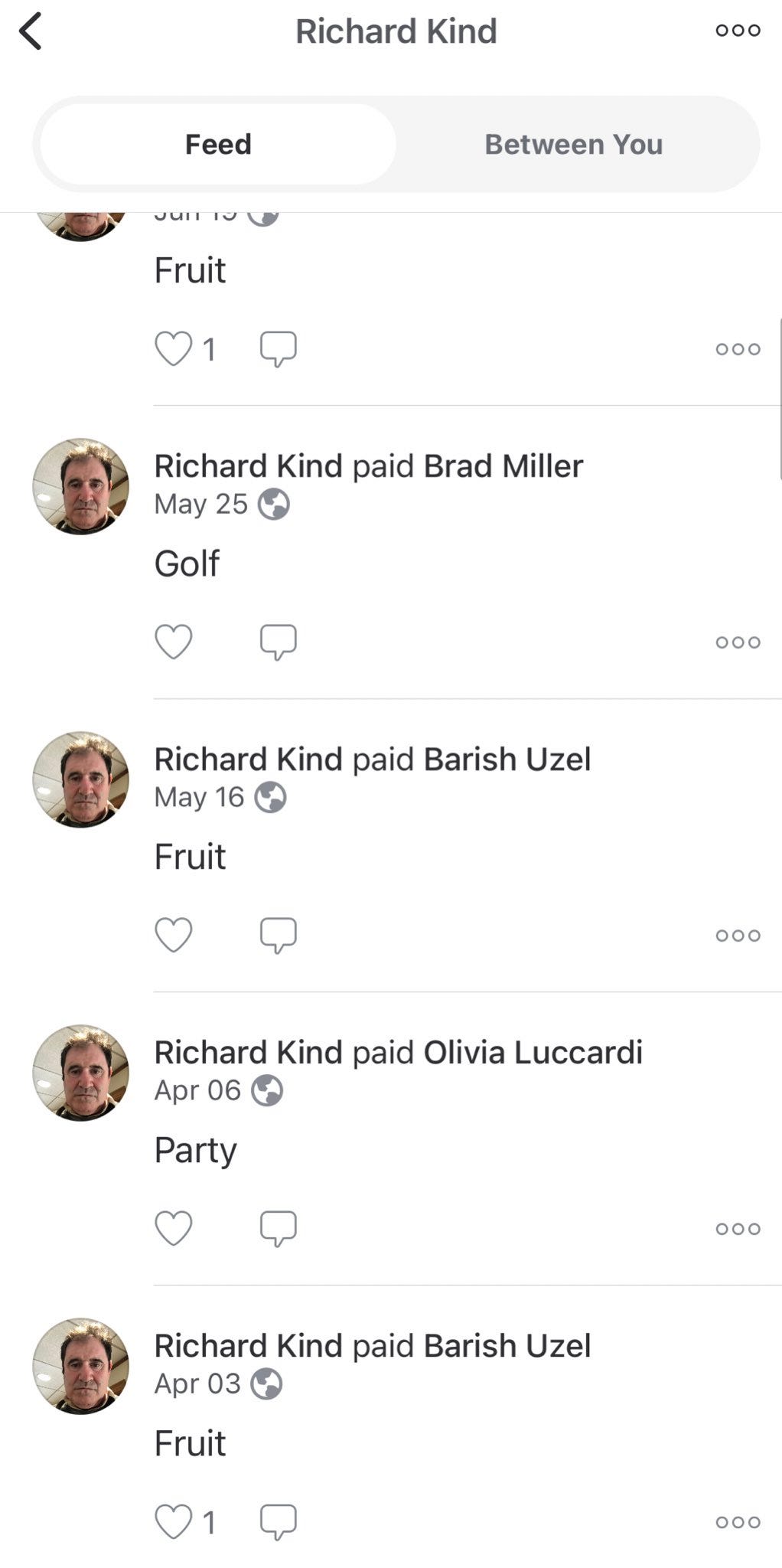Open more options for the Party payment
The height and width of the screenshot is (1568, 782).
pos(738,1229)
